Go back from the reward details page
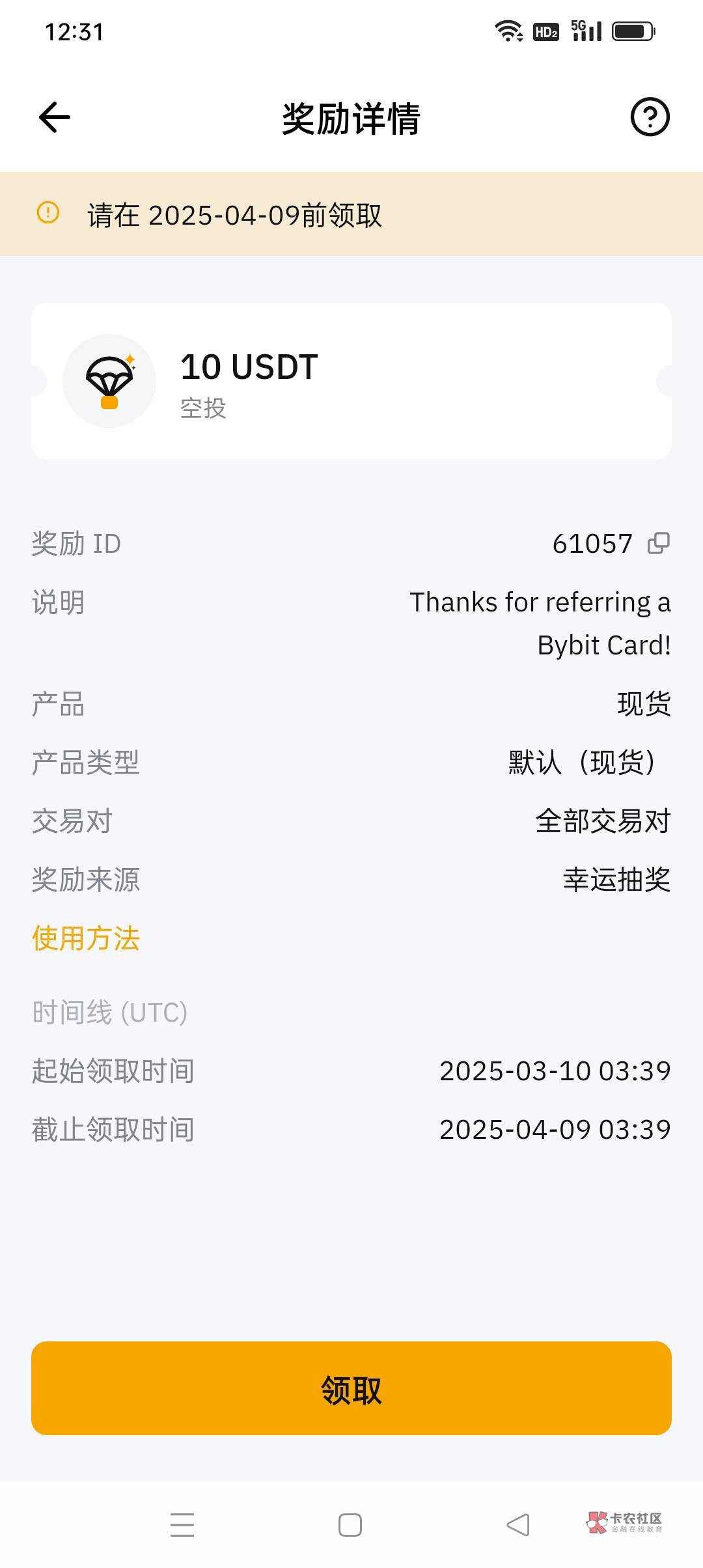 [x=55, y=118]
